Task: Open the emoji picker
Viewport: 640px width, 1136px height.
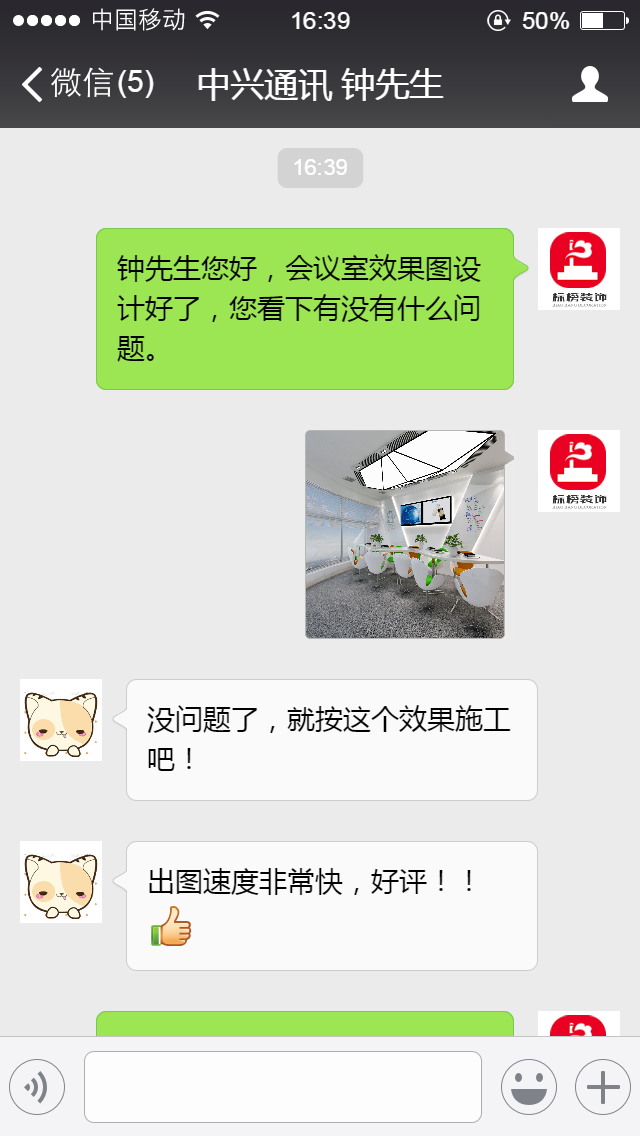Action: point(528,1086)
